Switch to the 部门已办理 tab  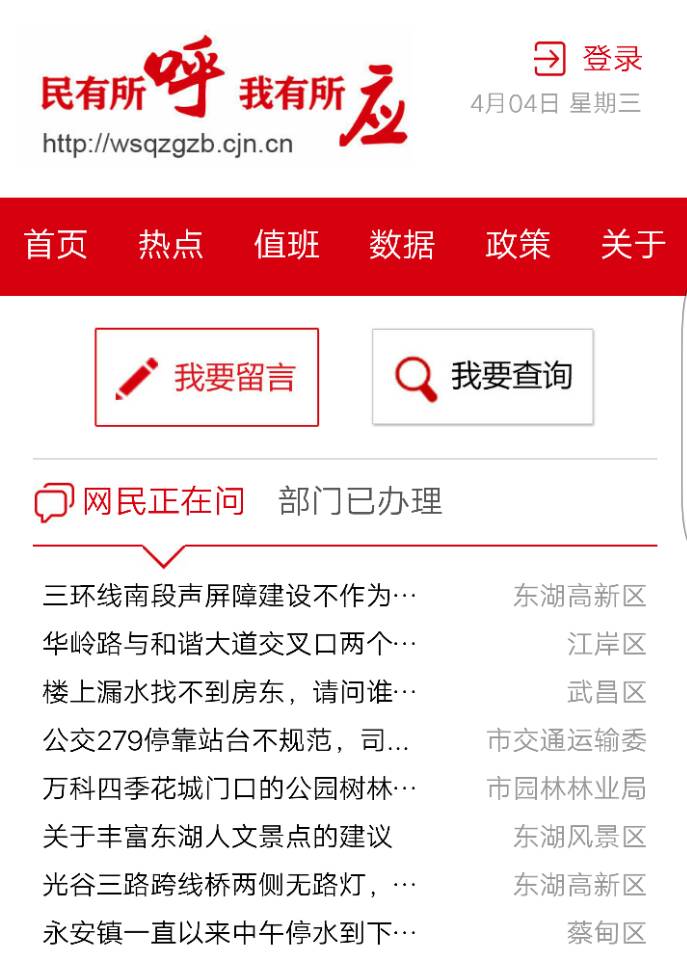360,501
